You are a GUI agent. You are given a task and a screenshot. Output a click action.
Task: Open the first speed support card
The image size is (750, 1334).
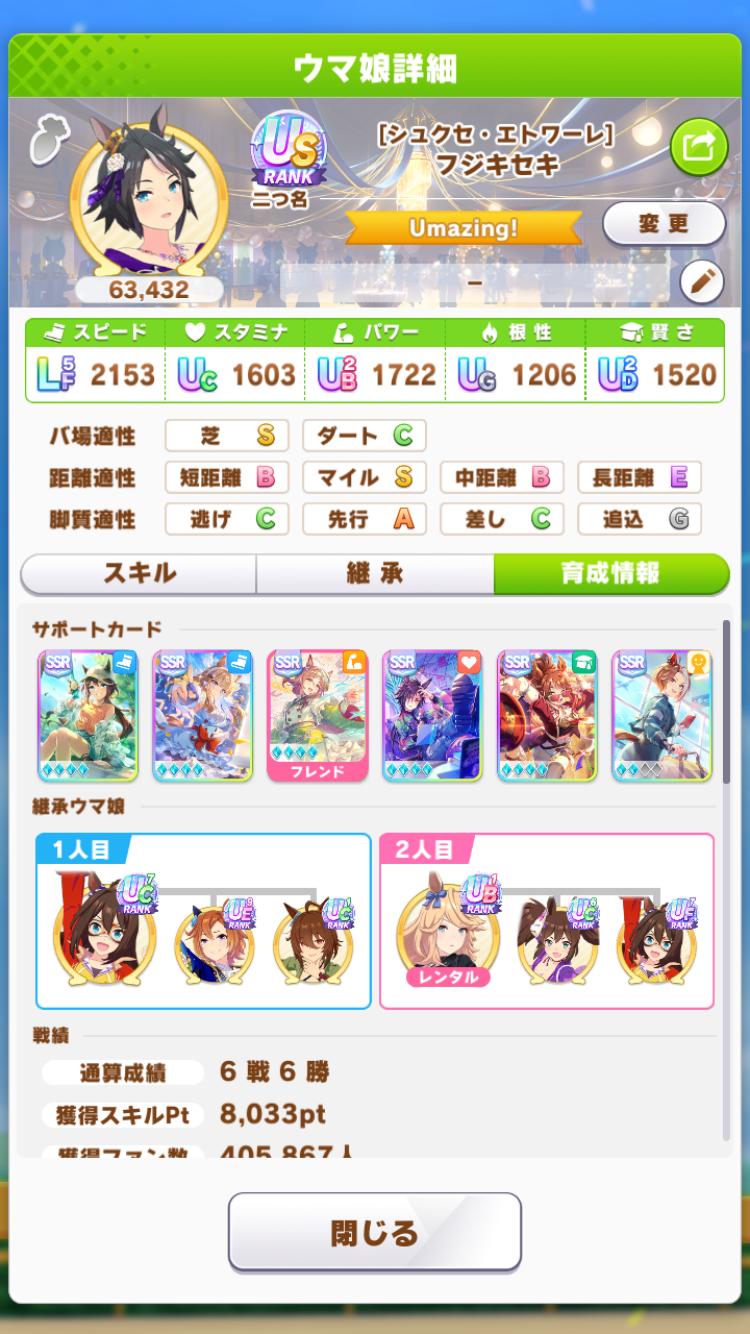point(88,715)
